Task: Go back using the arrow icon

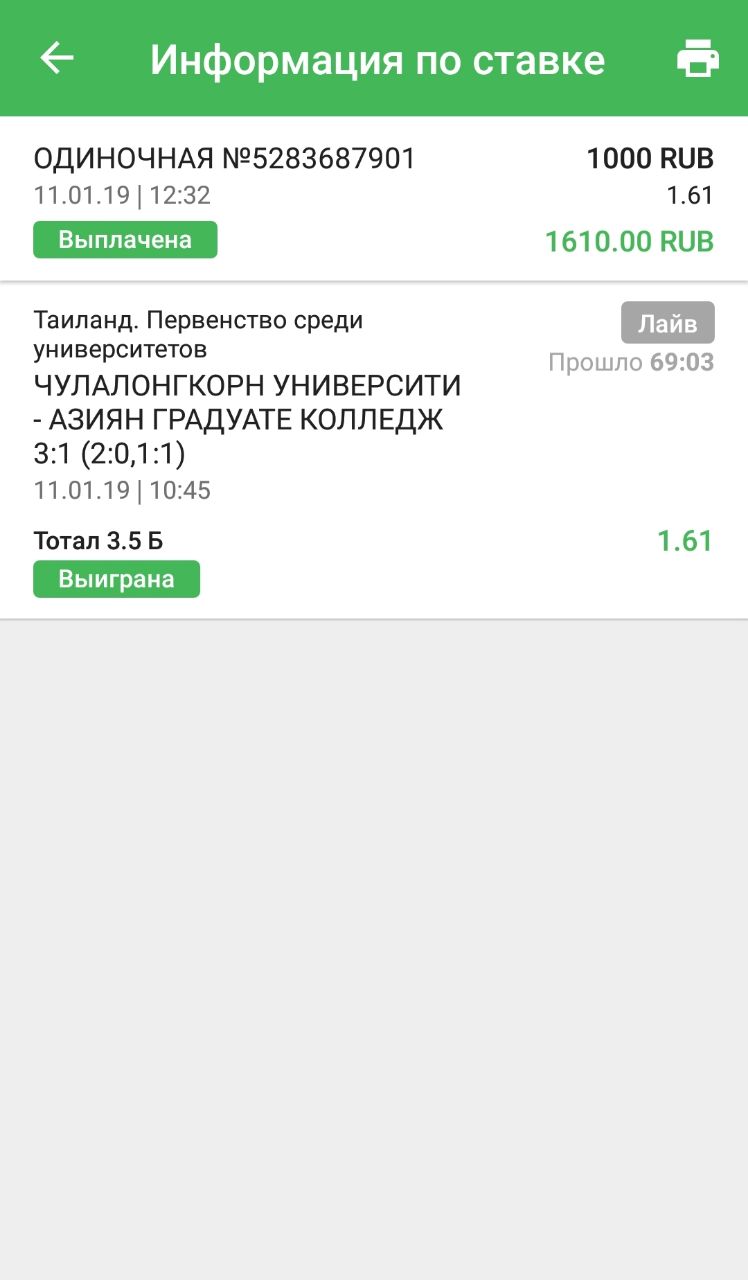Action: (x=57, y=59)
